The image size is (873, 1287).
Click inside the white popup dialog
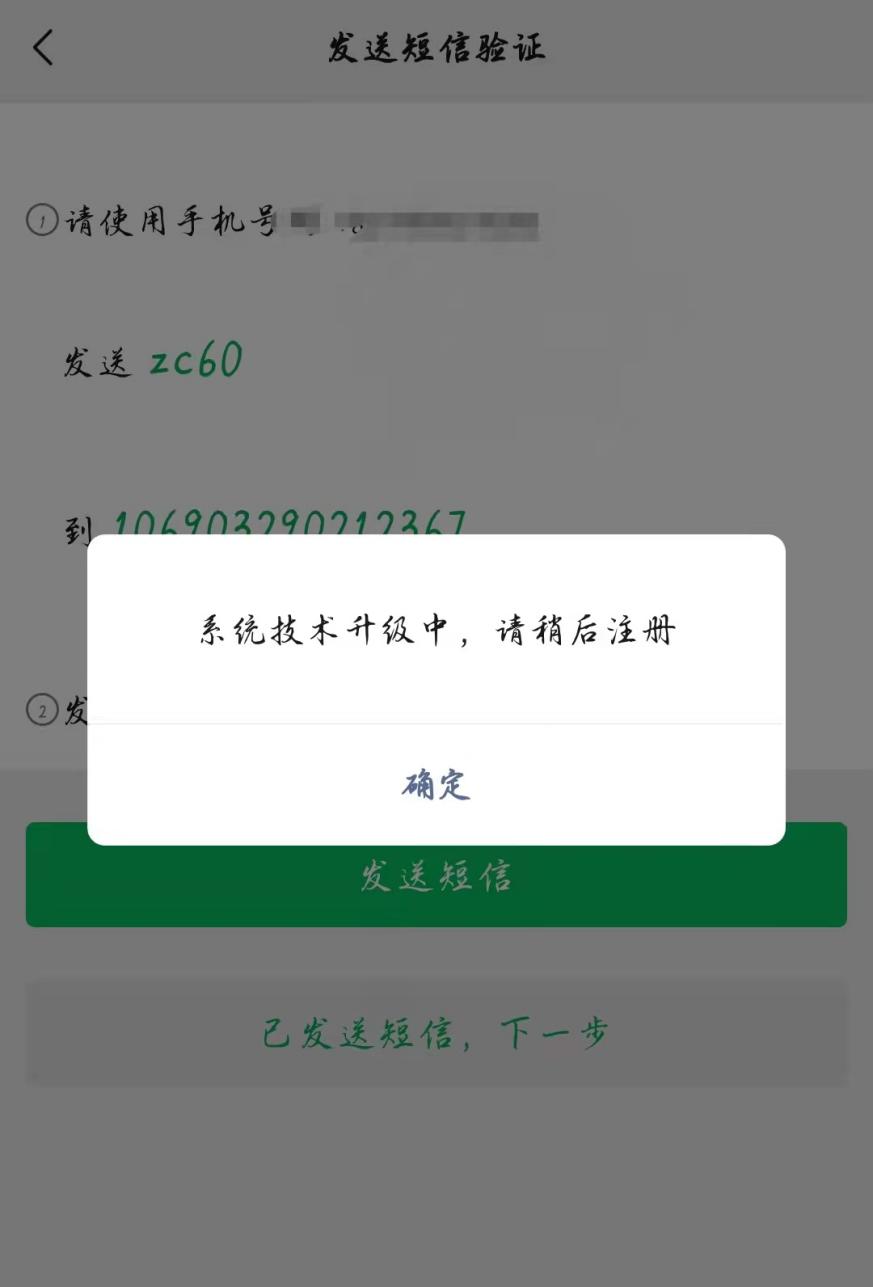[436, 690]
